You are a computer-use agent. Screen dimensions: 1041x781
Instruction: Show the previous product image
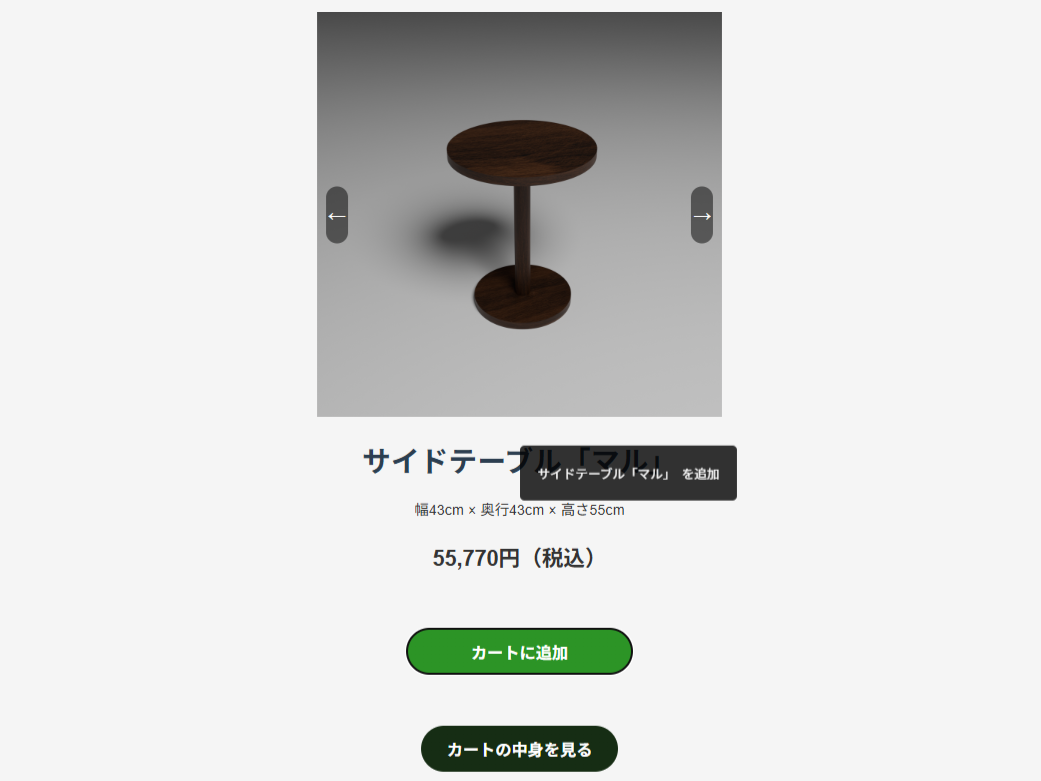click(337, 215)
